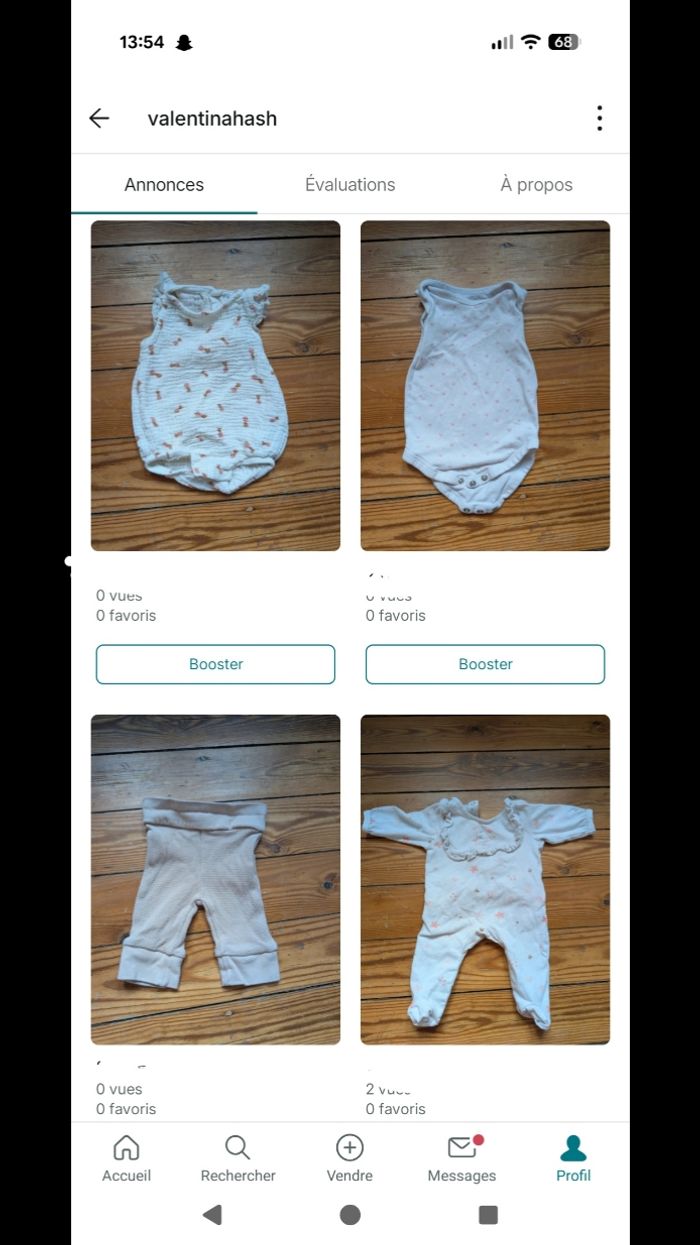The width and height of the screenshot is (700, 1245).
Task: Go back using the arrow icon
Action: [x=99, y=118]
